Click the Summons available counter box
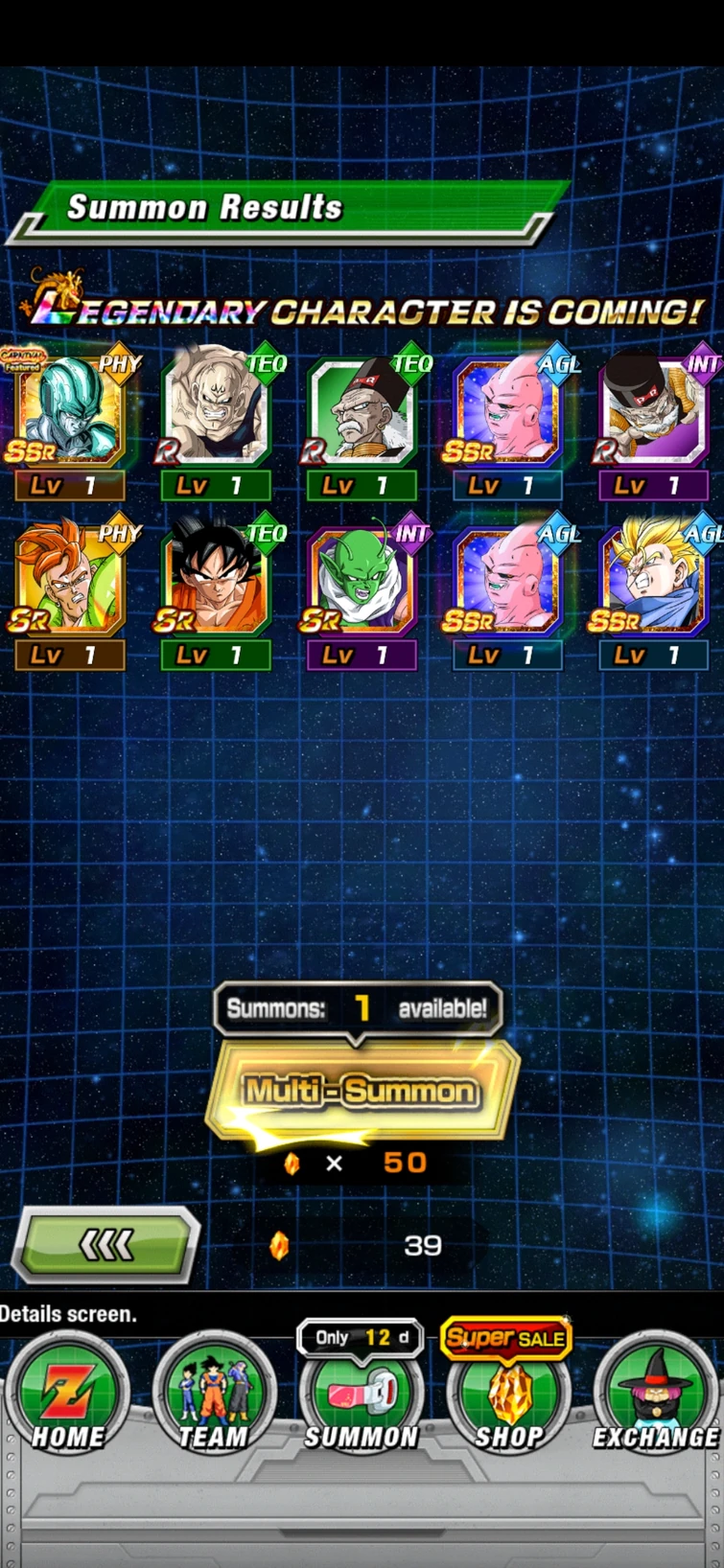Viewport: 724px width, 1568px height. point(360,1007)
